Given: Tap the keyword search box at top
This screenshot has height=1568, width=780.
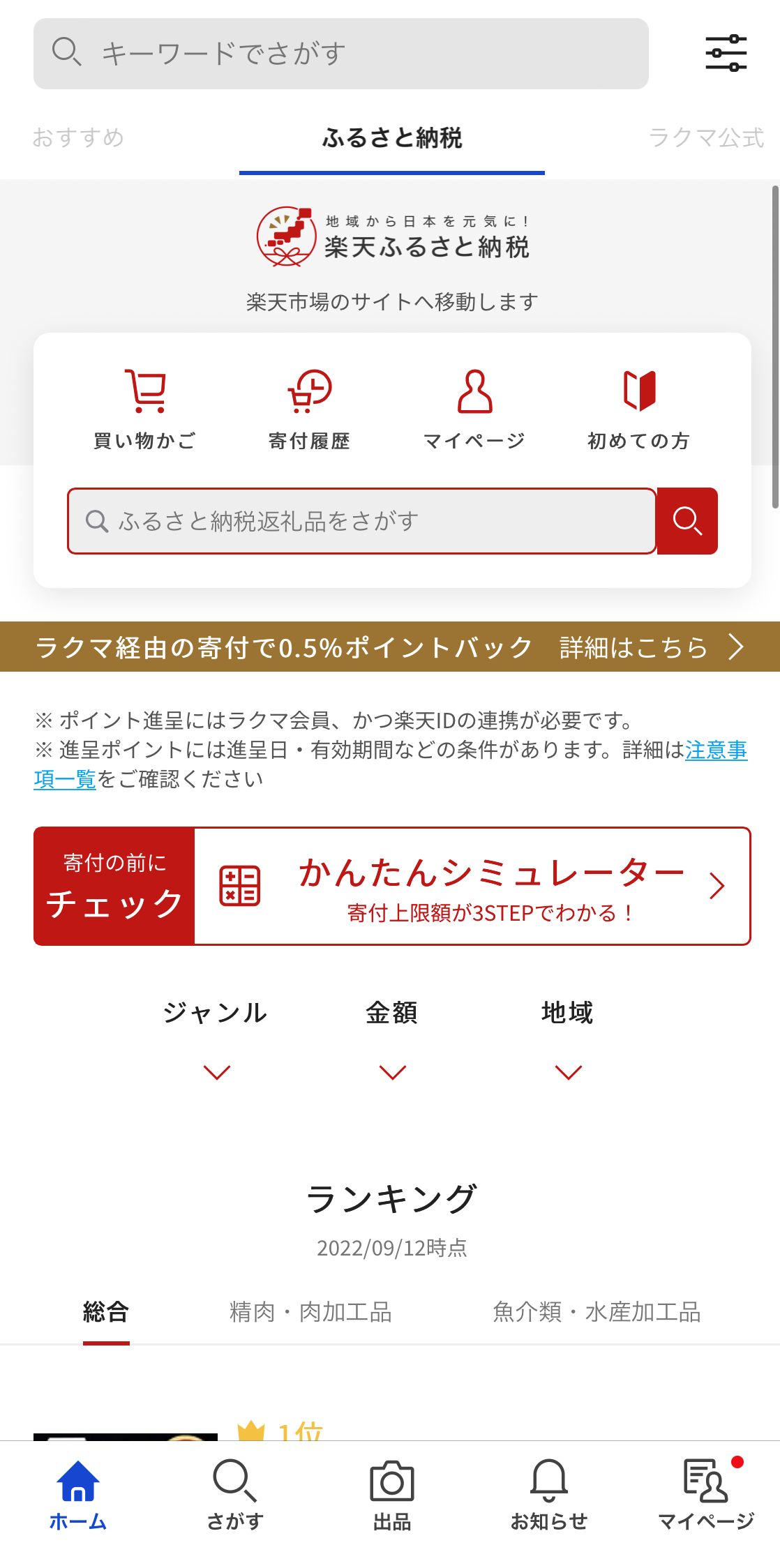Looking at the screenshot, I should tap(340, 54).
